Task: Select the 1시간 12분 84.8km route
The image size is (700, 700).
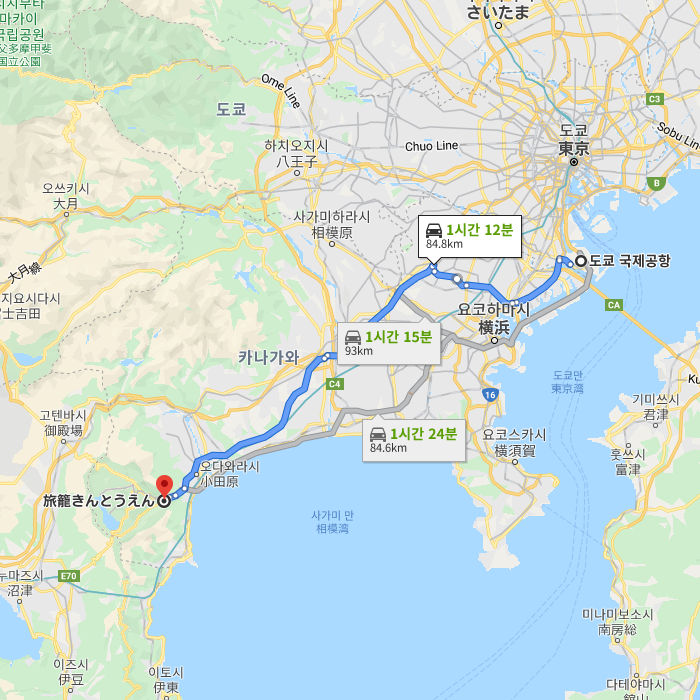Action: [x=469, y=236]
